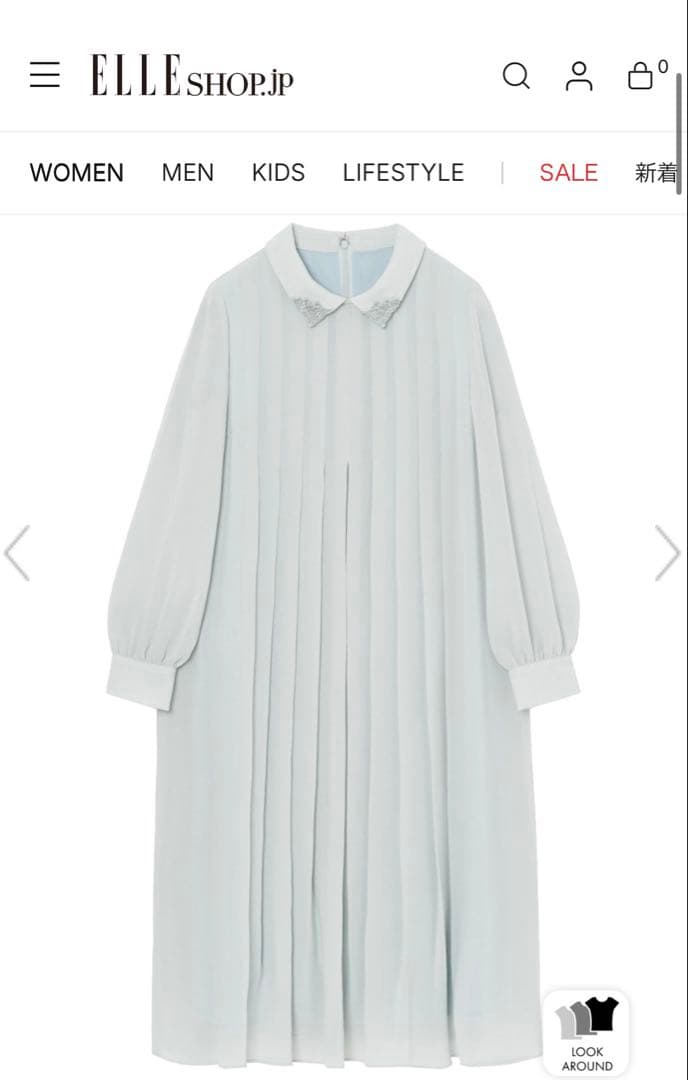Tap the LOOK AROUND button
This screenshot has height=1080, width=688.
(x=587, y=1034)
